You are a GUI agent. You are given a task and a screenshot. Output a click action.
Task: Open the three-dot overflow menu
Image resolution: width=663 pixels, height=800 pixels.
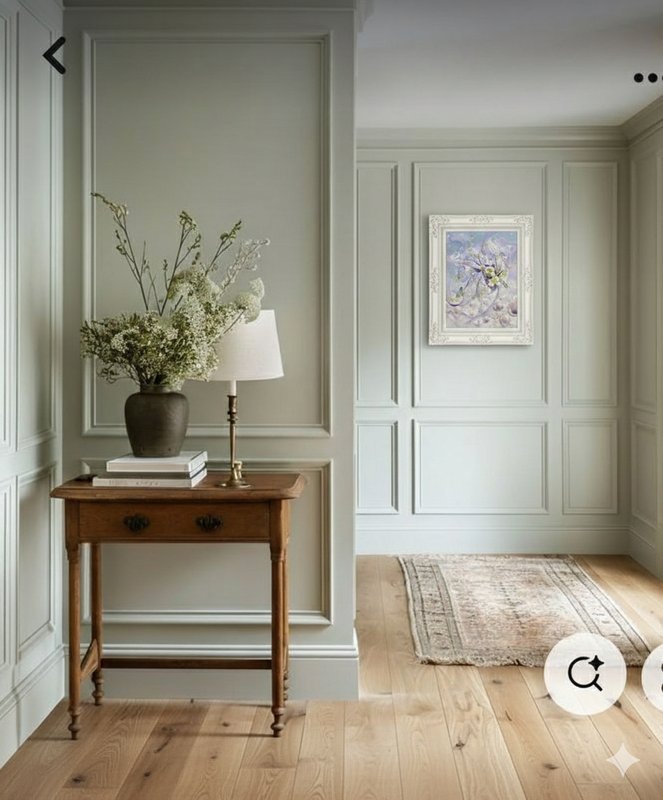647,77
